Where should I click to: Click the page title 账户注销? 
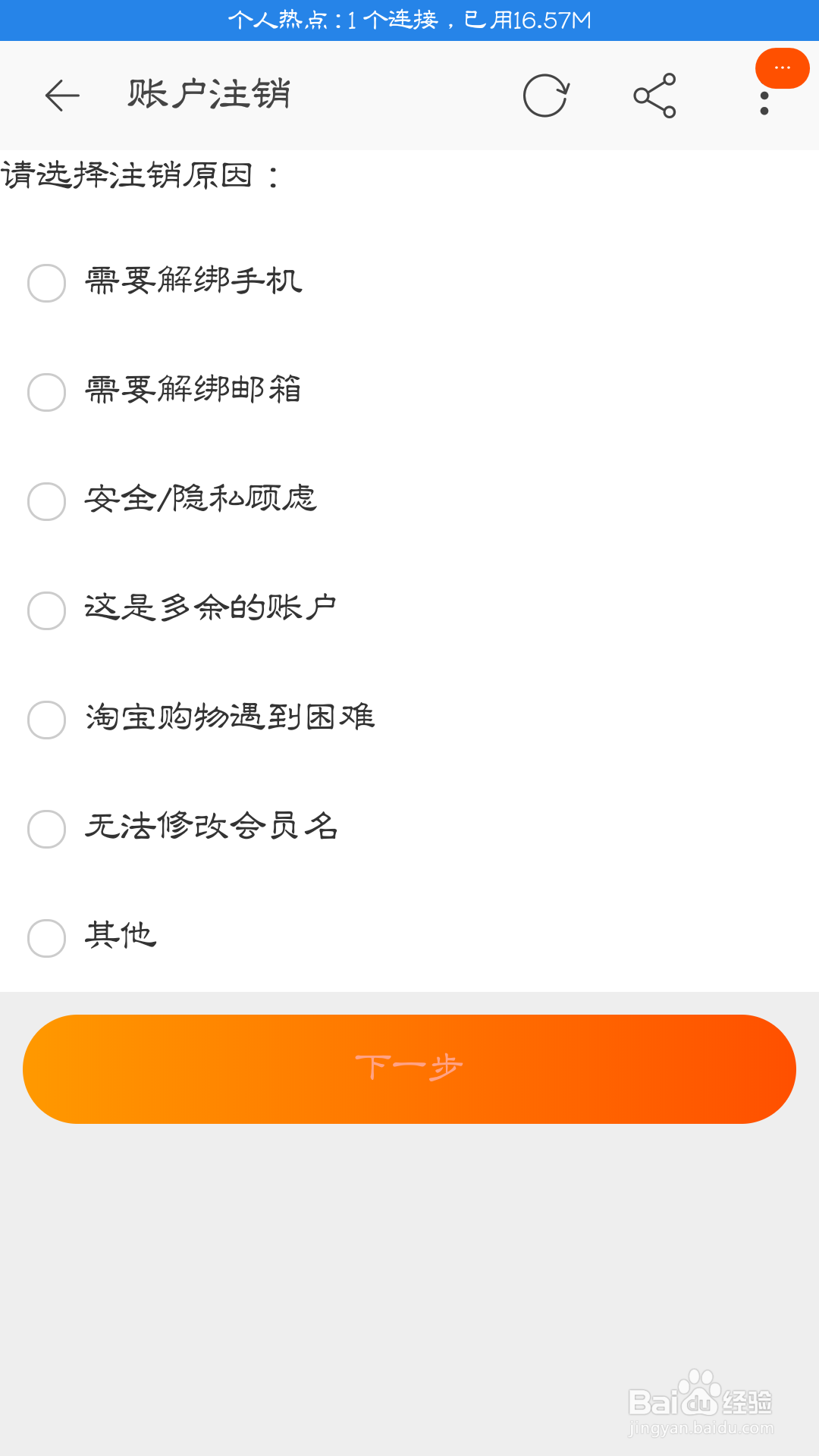210,96
